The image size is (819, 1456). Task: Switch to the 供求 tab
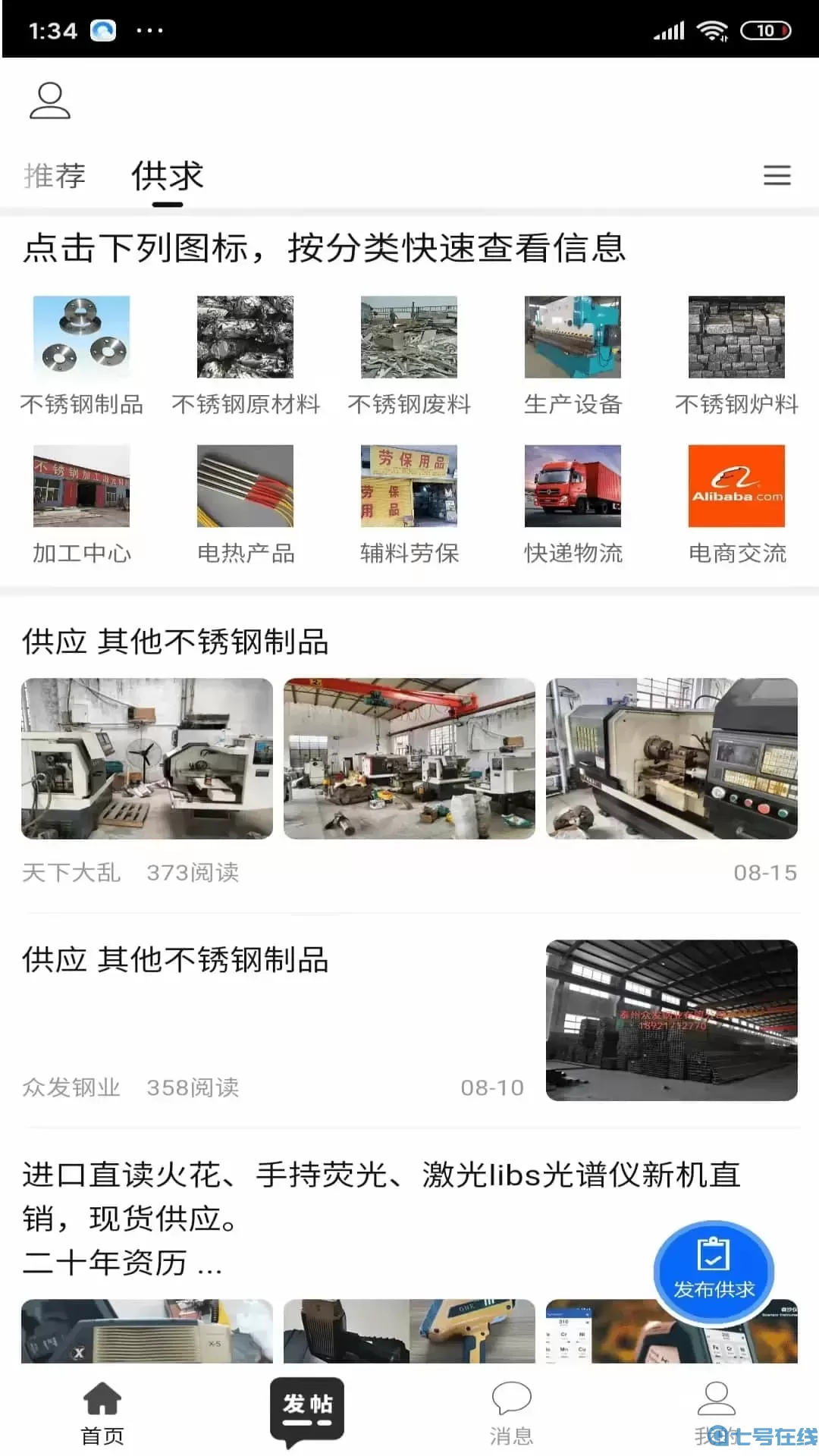click(x=168, y=176)
